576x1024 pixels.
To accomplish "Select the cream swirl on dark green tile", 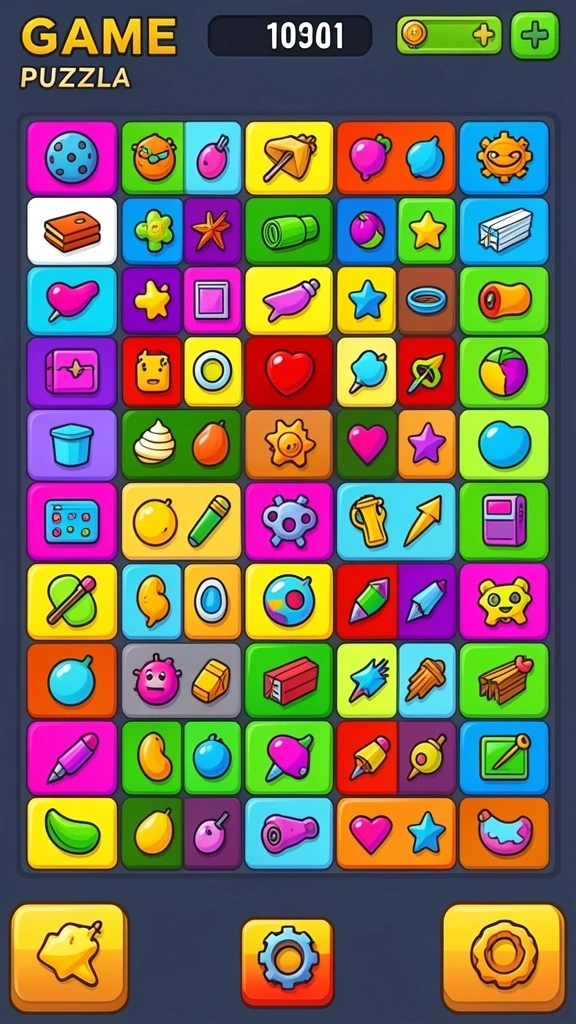I will click(155, 445).
